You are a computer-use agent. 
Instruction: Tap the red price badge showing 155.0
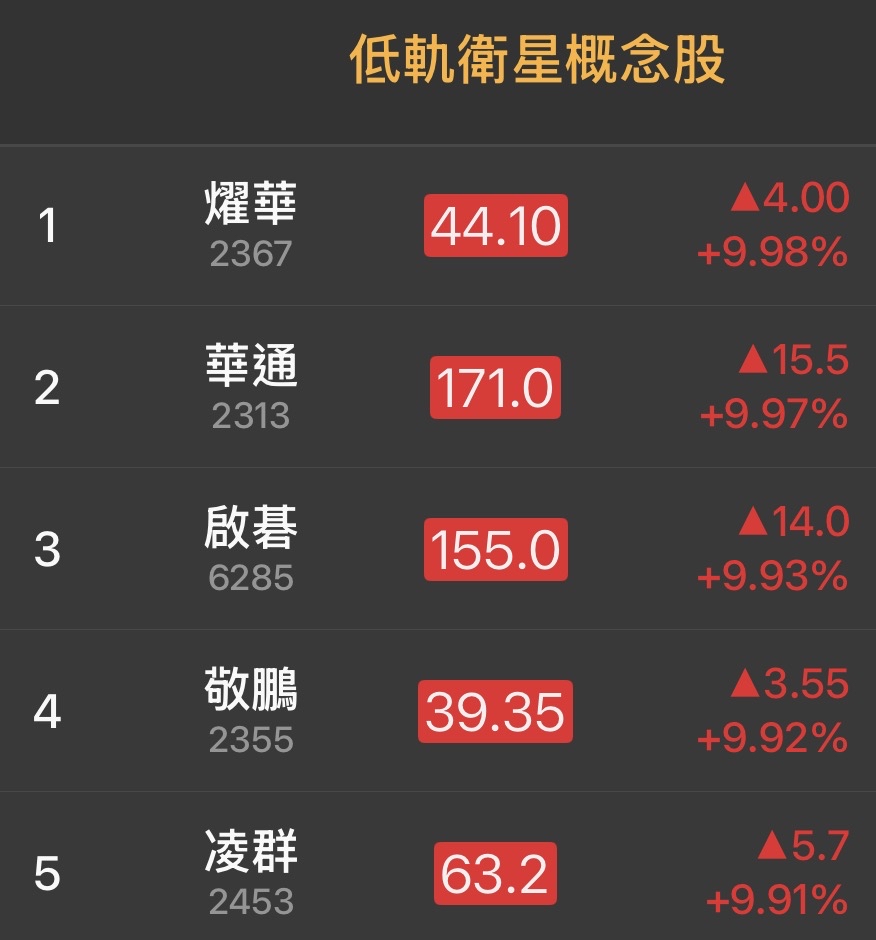click(496, 550)
